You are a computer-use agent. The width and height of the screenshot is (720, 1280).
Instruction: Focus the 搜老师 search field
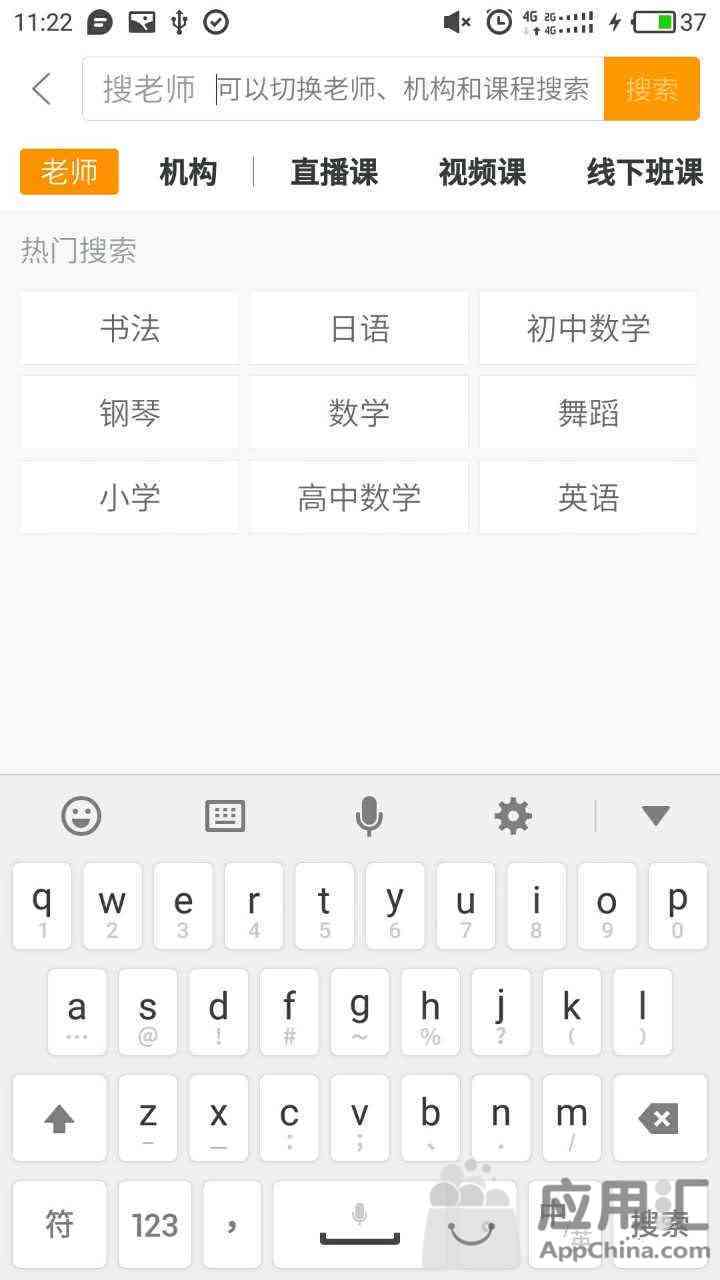[x=343, y=89]
